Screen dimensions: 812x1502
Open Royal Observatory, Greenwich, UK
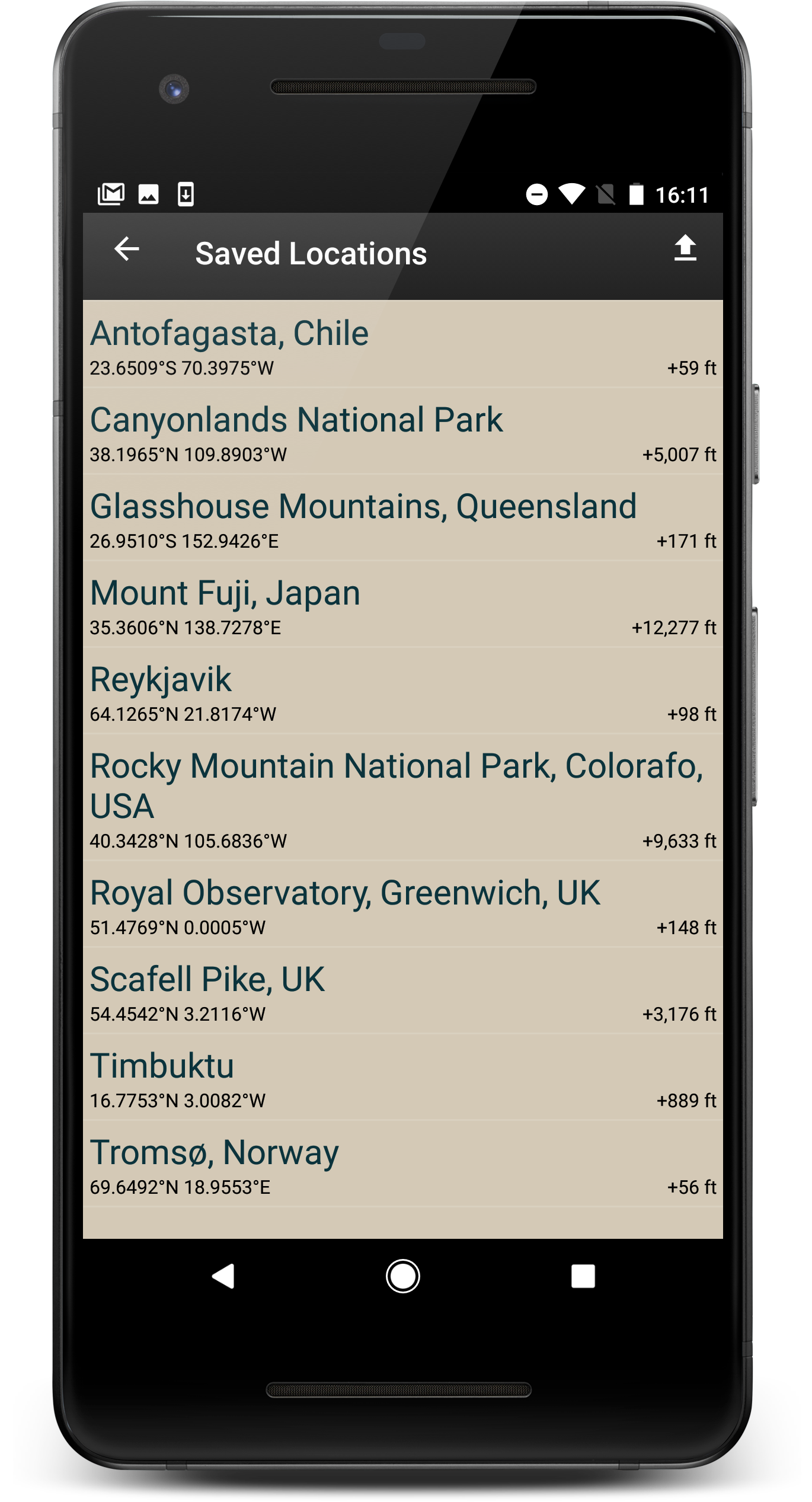pyautogui.click(x=403, y=905)
